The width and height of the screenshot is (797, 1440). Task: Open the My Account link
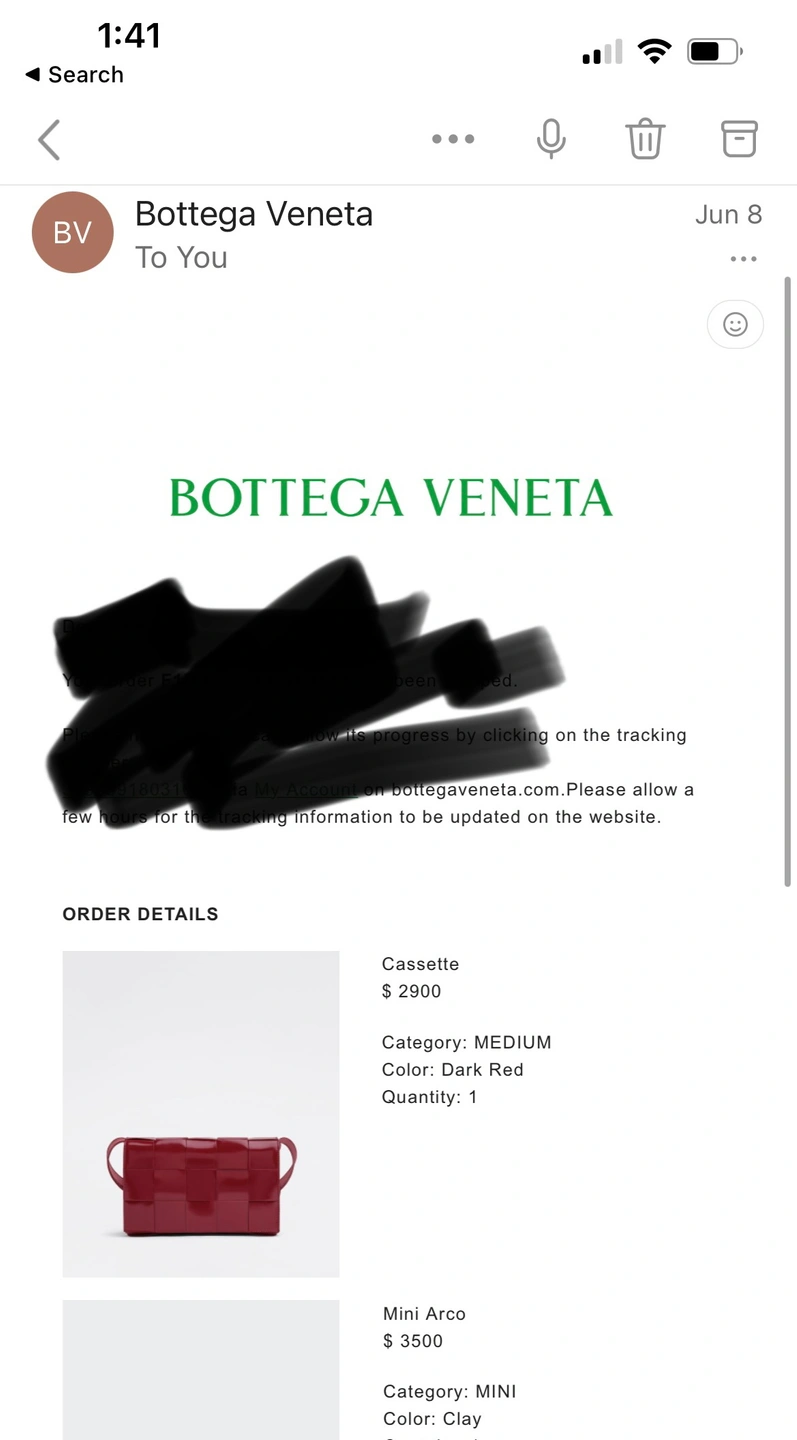307,790
